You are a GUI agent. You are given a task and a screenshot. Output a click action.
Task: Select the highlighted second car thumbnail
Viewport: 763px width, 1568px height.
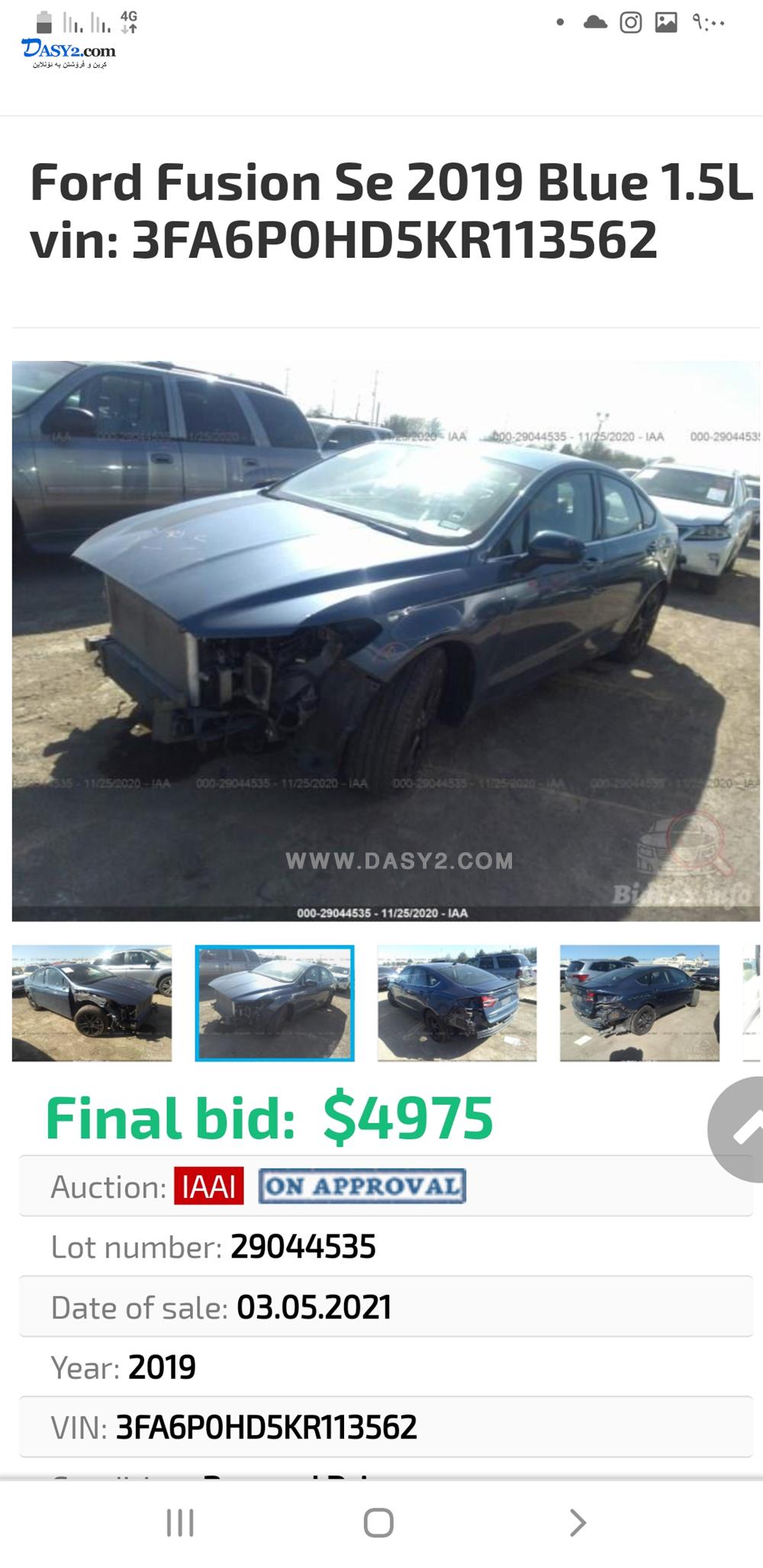(x=275, y=1003)
